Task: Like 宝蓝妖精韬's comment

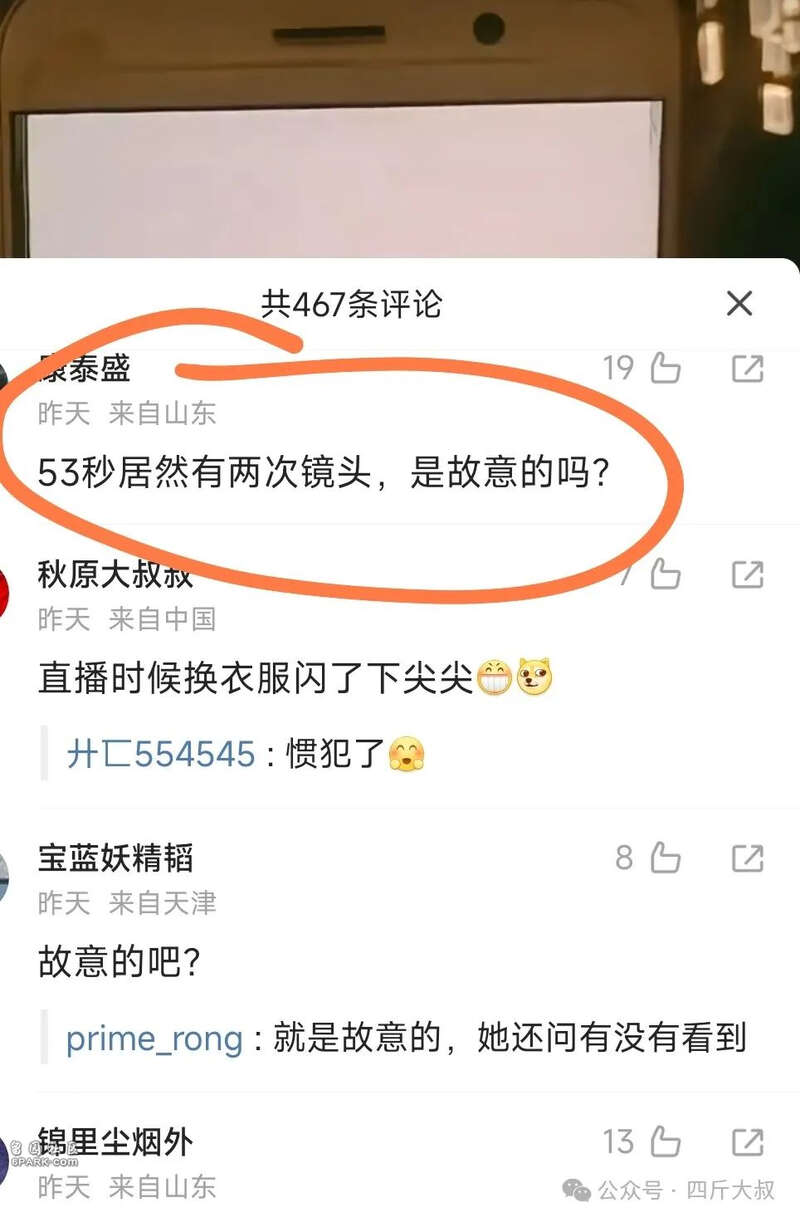Action: (x=665, y=858)
